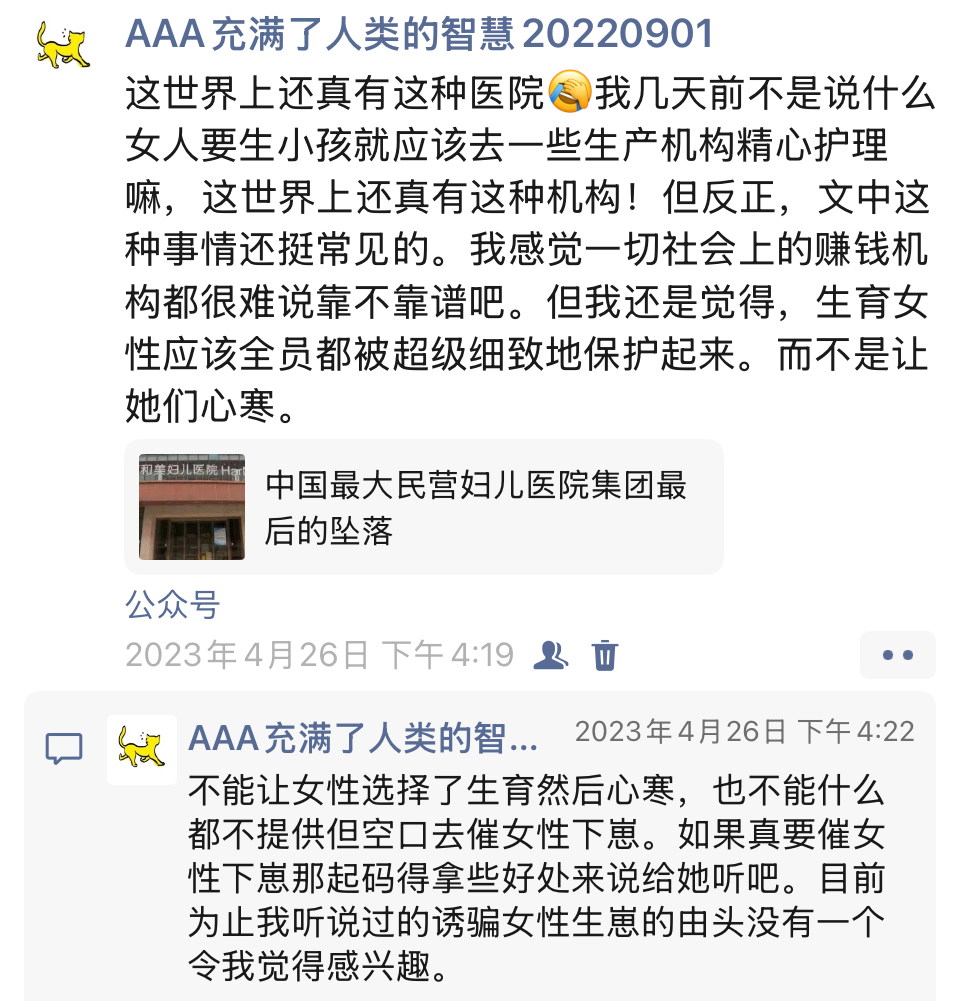Delete this post with trash icon
The image size is (960, 1001).
tap(606, 656)
